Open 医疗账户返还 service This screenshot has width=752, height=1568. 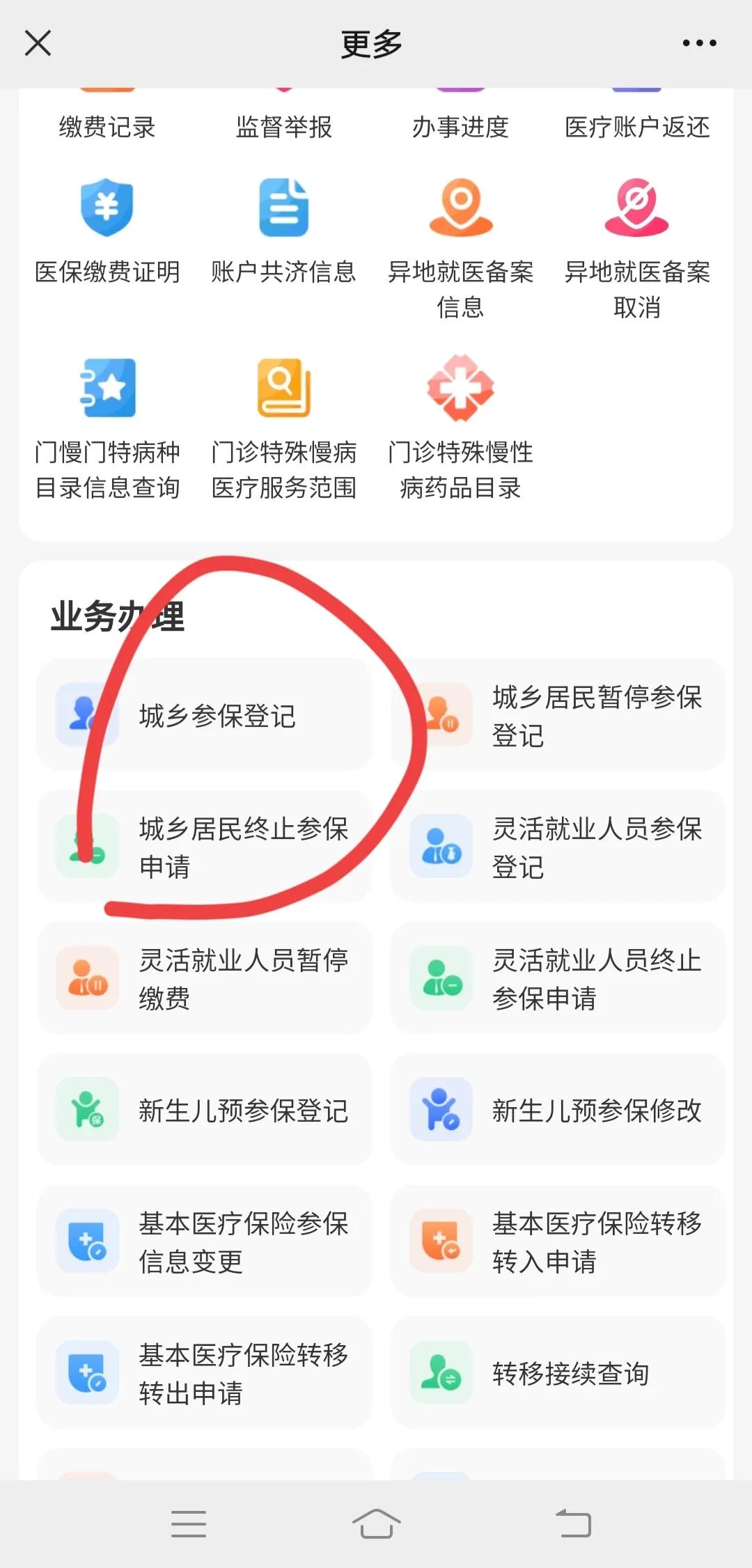point(637,125)
